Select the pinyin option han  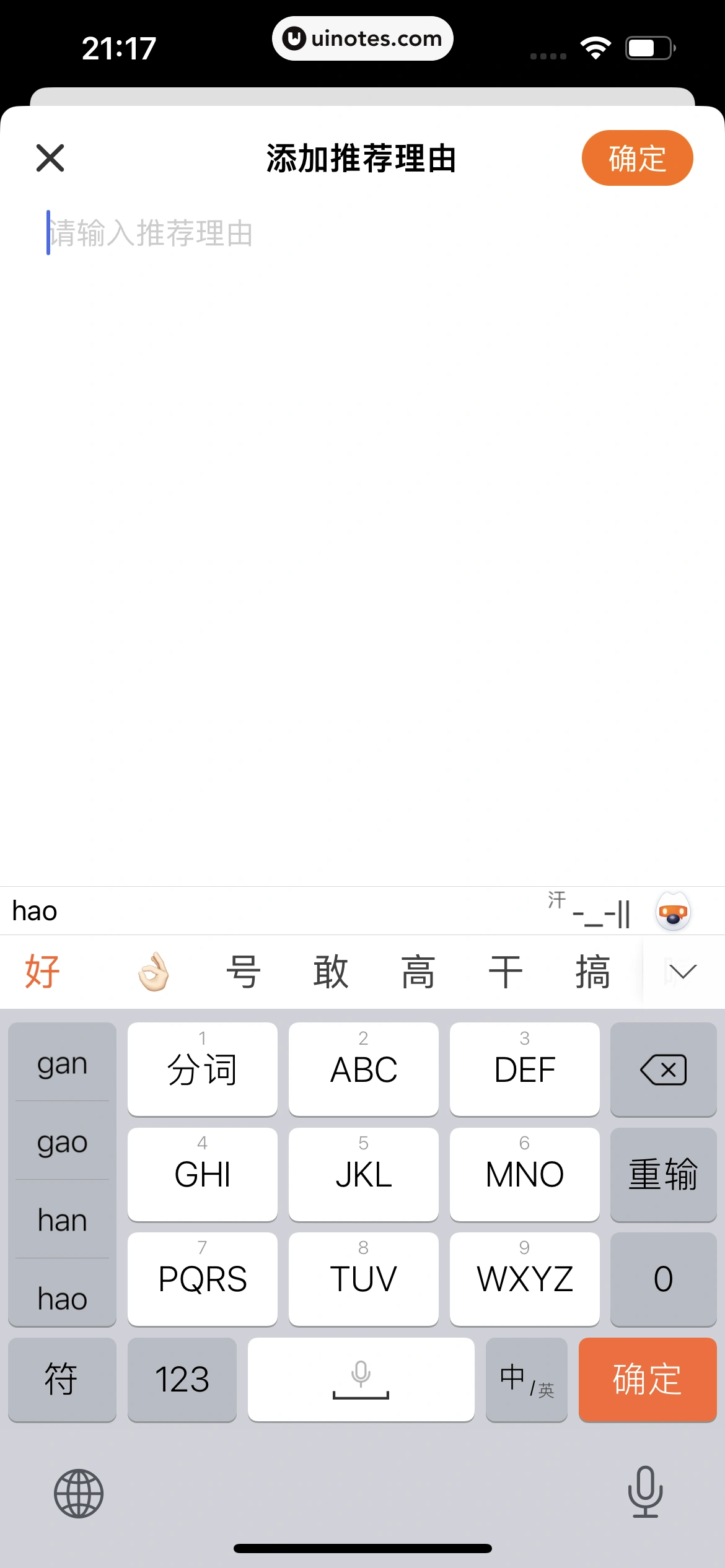pyautogui.click(x=62, y=1220)
